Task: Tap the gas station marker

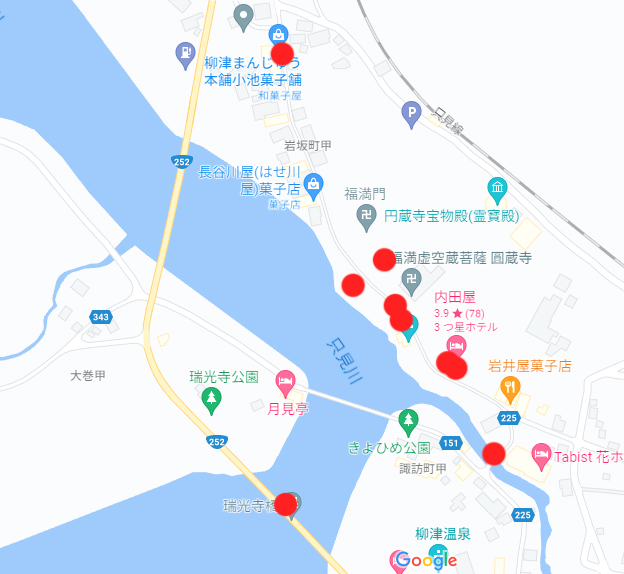Action: pyautogui.click(x=185, y=54)
